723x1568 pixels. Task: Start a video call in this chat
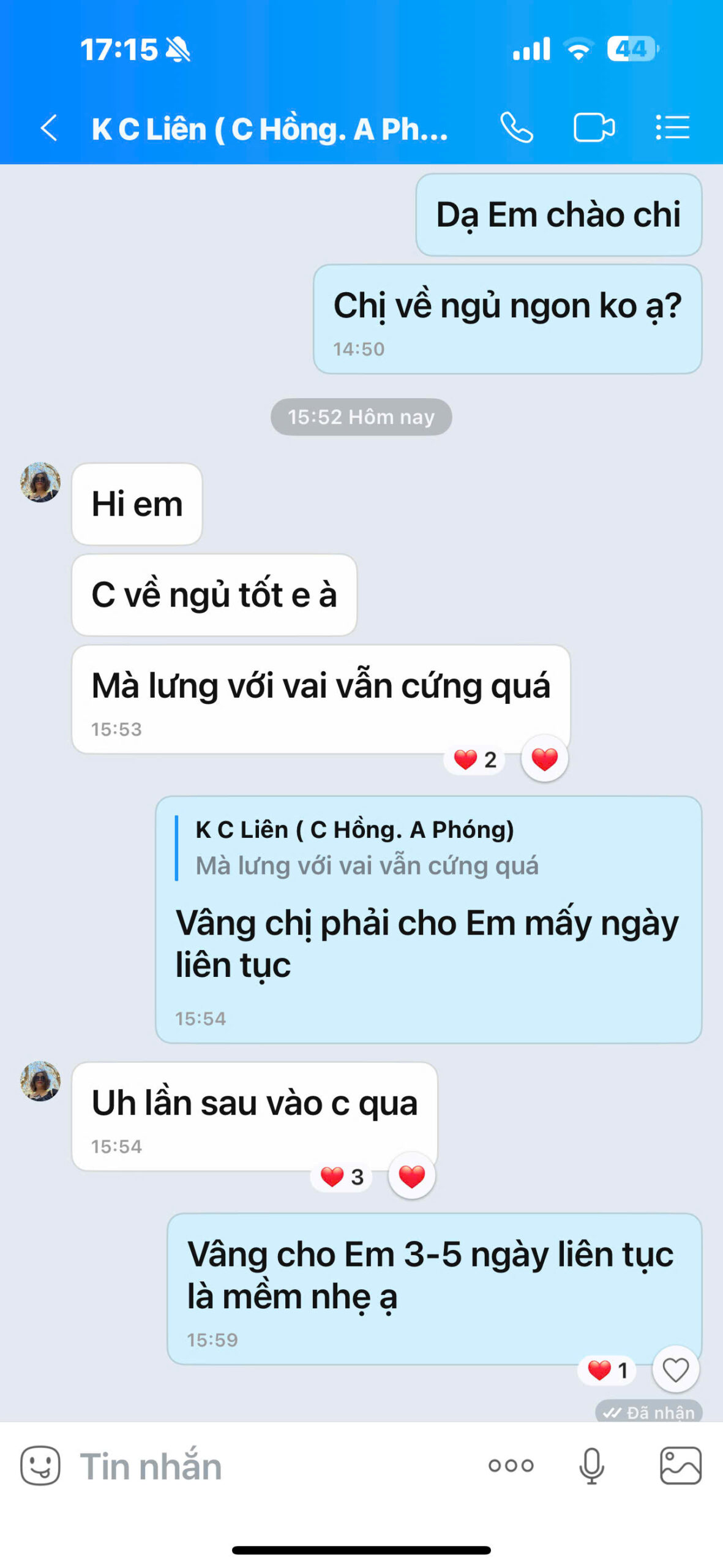tap(594, 128)
